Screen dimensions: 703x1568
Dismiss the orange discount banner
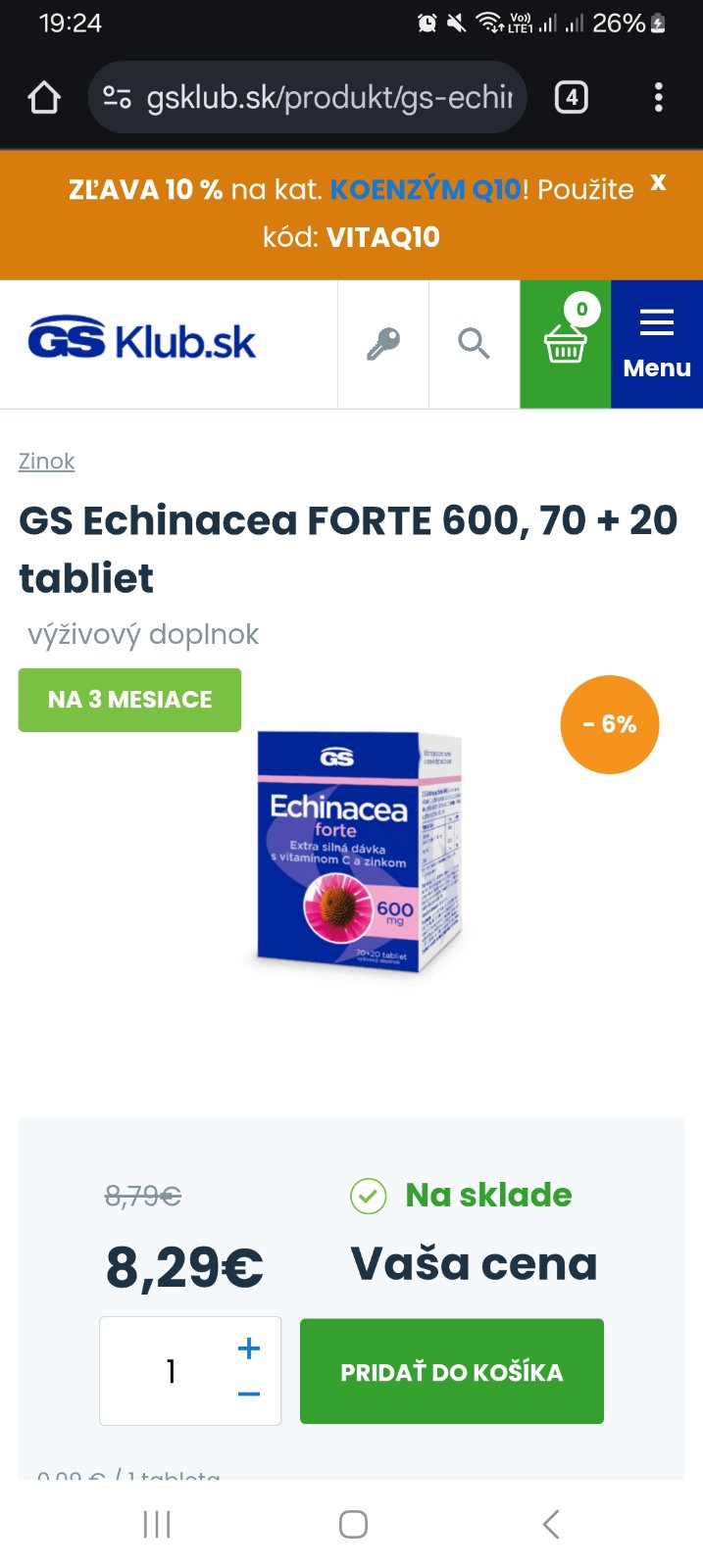pos(659,182)
